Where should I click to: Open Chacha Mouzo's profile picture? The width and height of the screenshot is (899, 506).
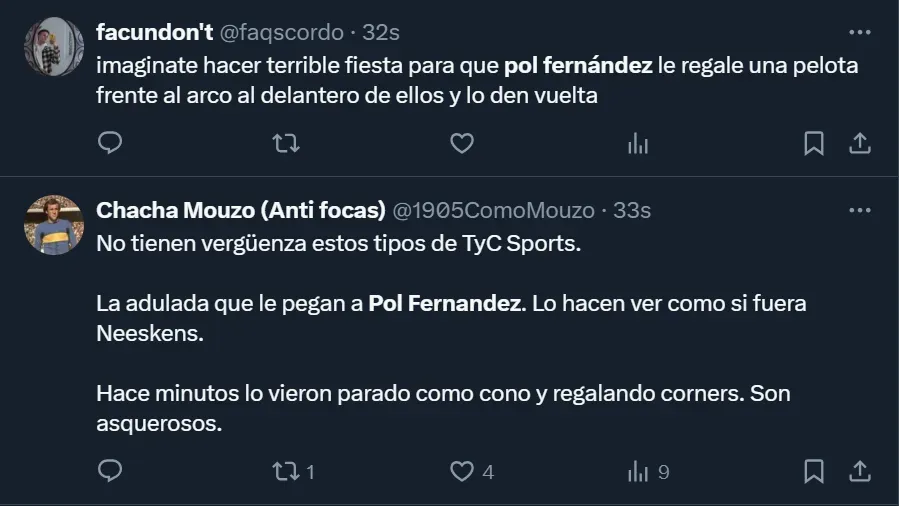pos(53,224)
